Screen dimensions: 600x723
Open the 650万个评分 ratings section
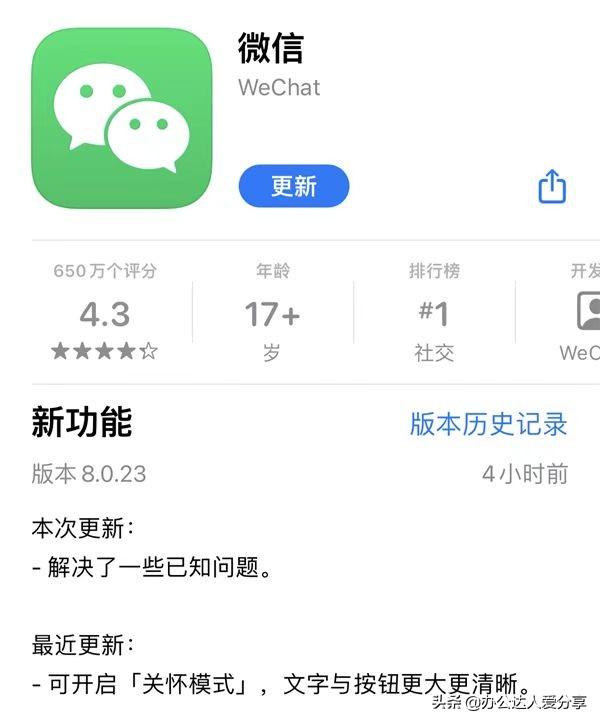[x=105, y=311]
